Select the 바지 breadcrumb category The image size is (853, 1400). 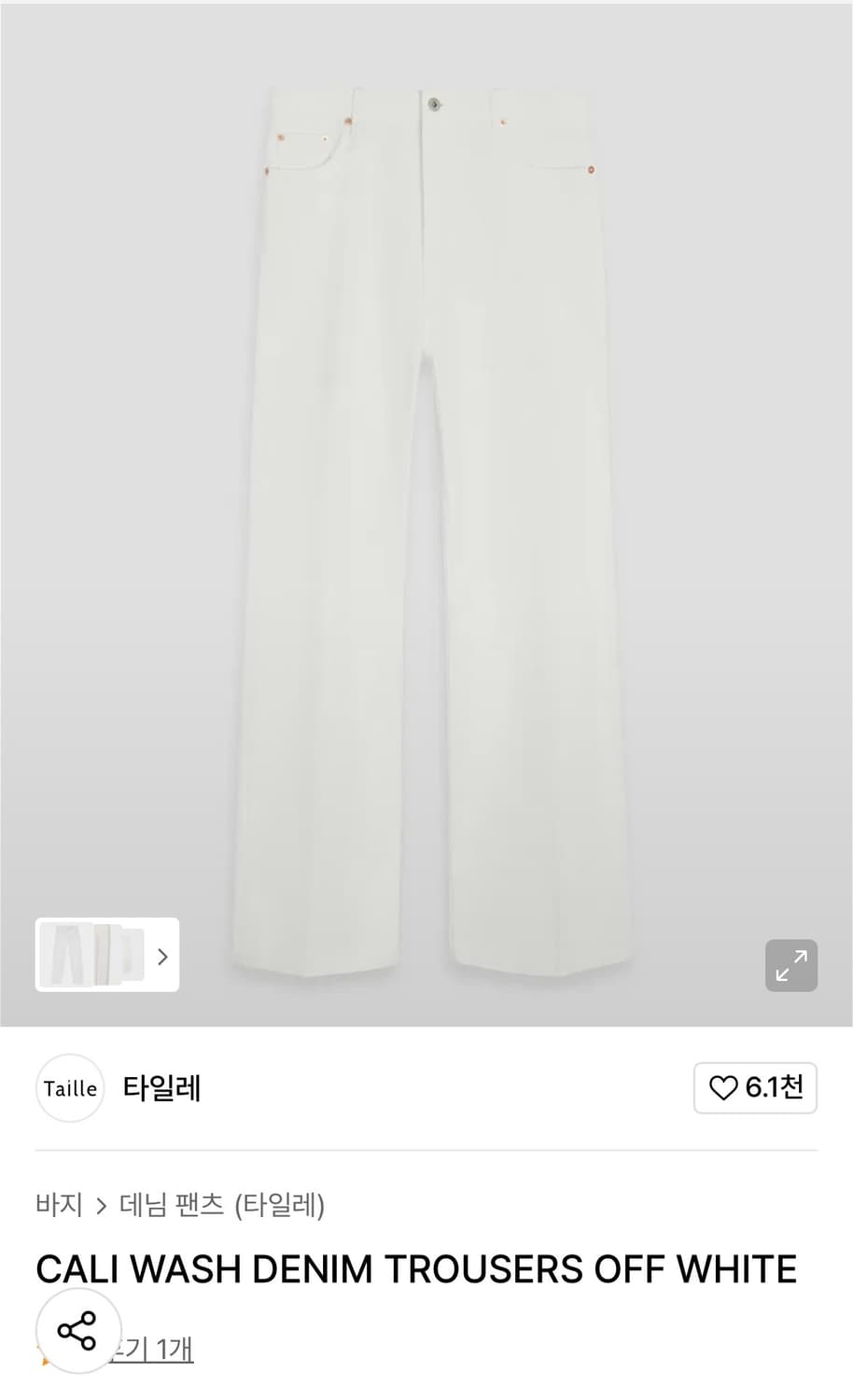point(60,1206)
